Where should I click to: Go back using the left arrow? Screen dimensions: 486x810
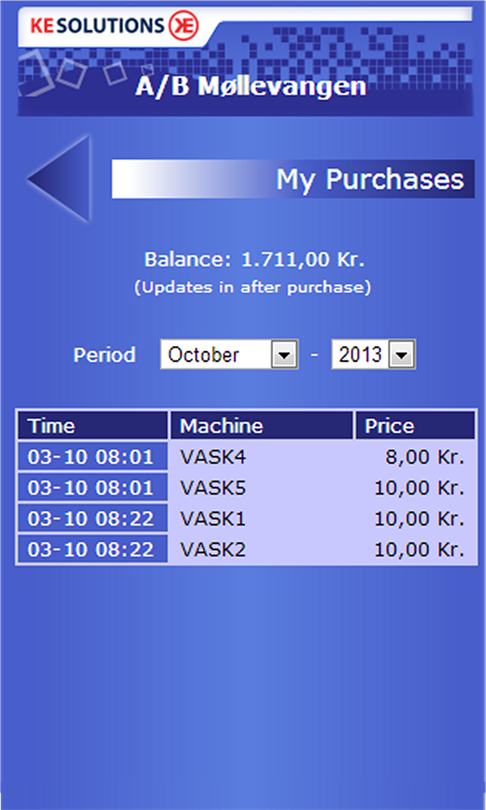59,179
